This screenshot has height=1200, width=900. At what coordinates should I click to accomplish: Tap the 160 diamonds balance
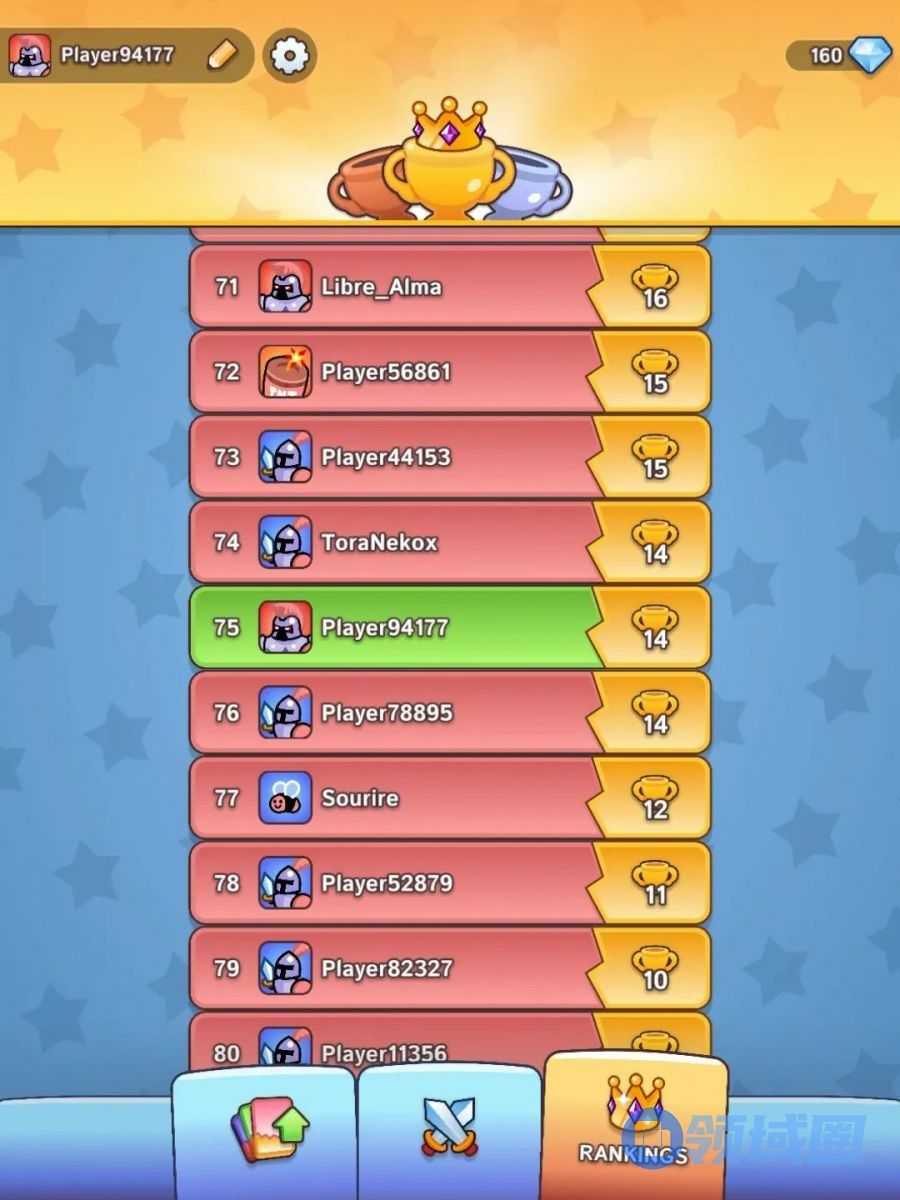point(838,55)
